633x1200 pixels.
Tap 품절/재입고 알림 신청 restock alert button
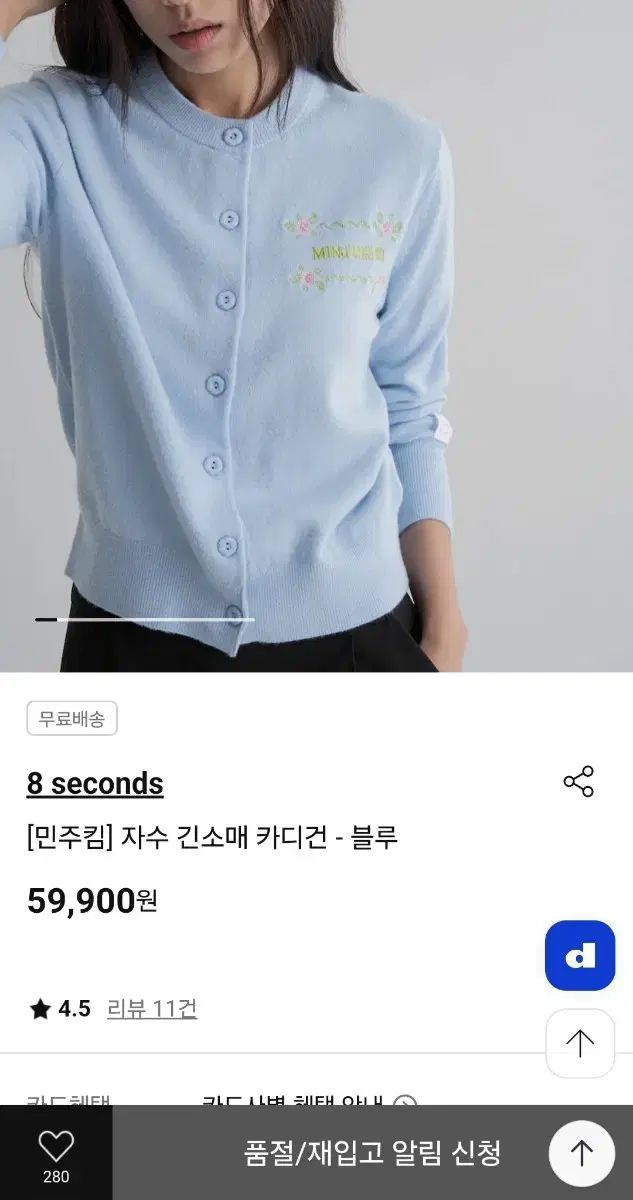coord(372,1153)
